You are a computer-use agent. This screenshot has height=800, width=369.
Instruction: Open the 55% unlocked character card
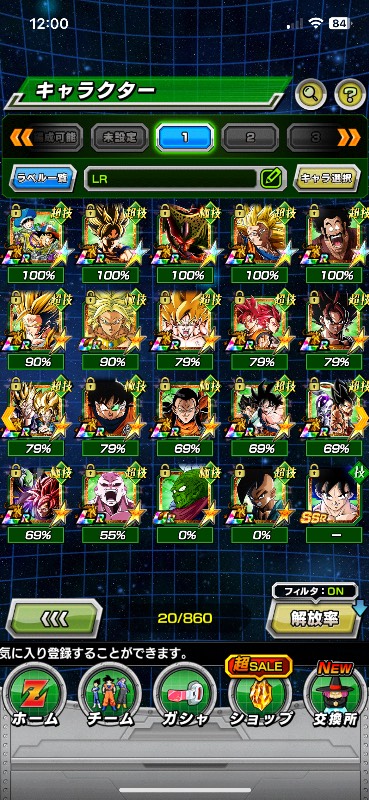pos(110,499)
